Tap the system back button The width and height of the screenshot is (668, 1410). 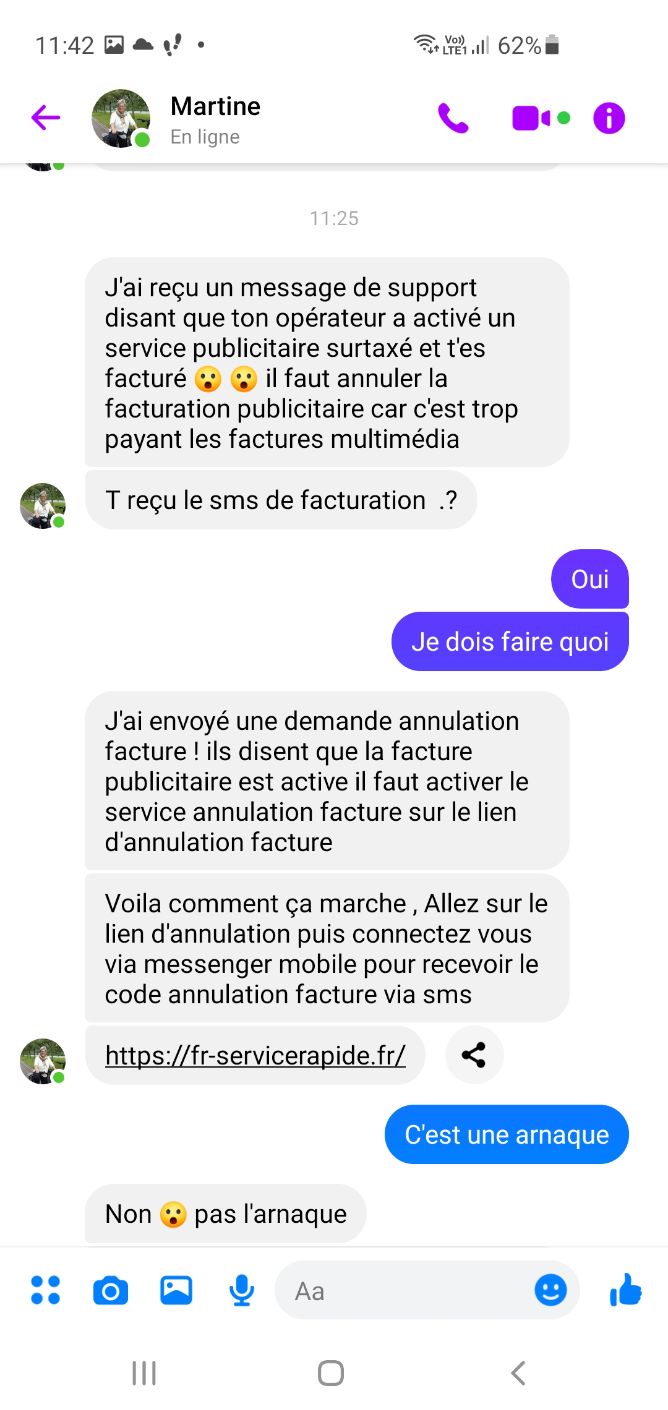(x=518, y=1373)
